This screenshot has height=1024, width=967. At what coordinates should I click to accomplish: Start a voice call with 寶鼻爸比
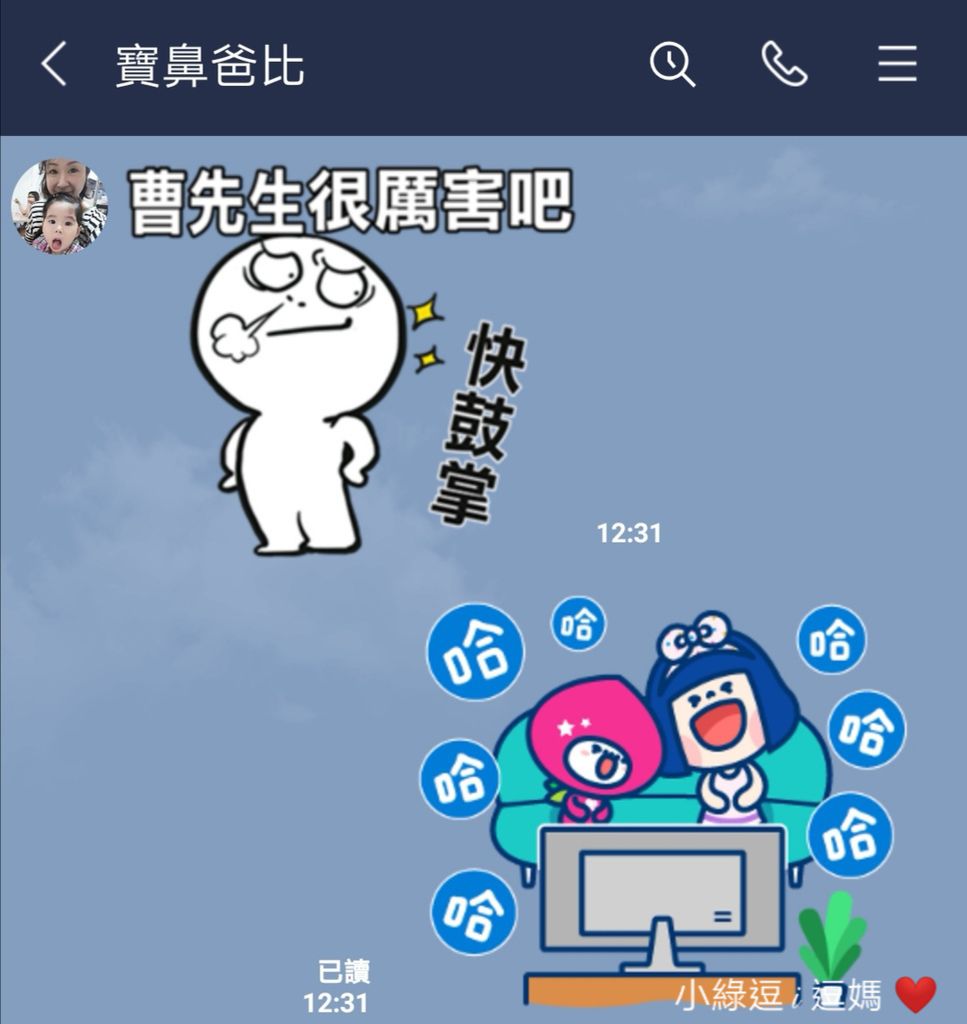pos(785,66)
